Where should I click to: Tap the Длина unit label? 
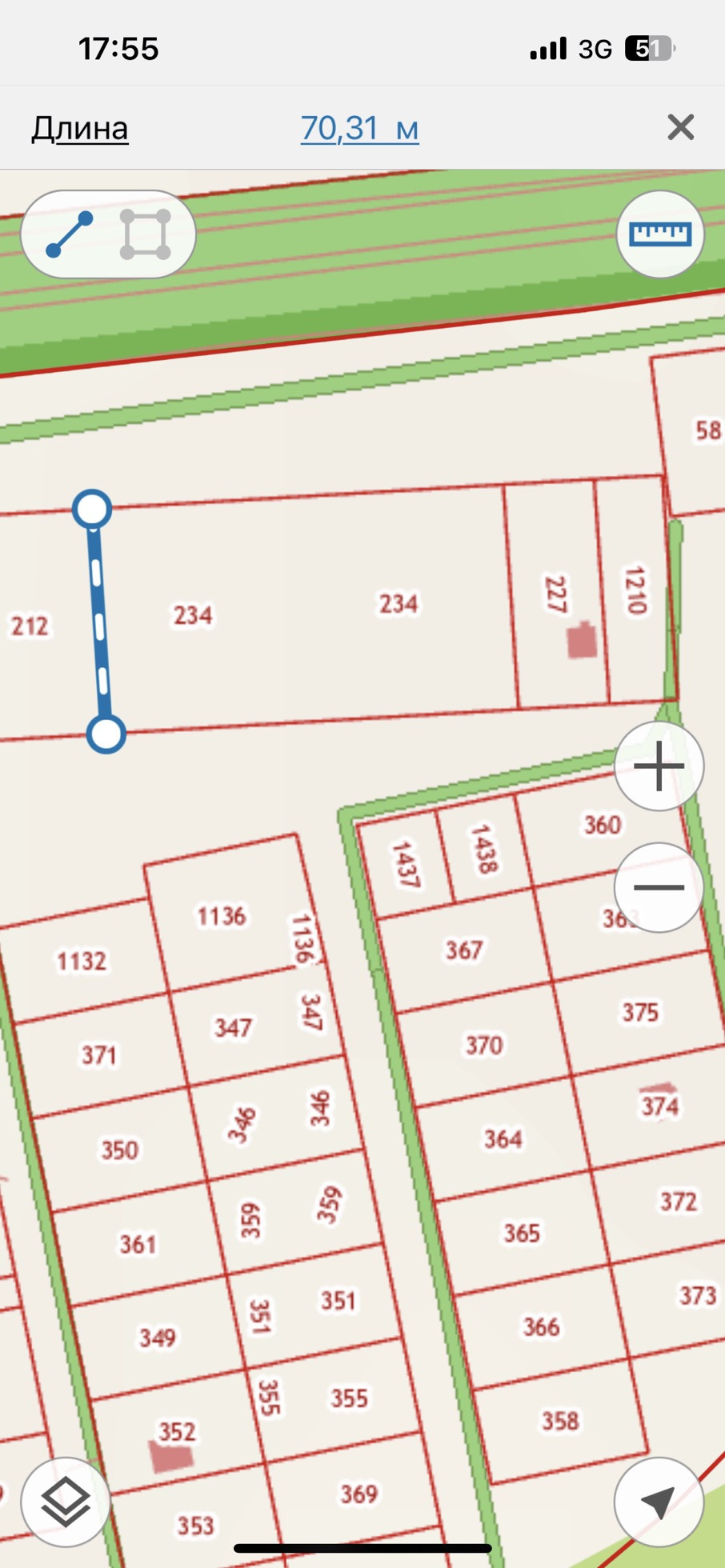[80, 128]
